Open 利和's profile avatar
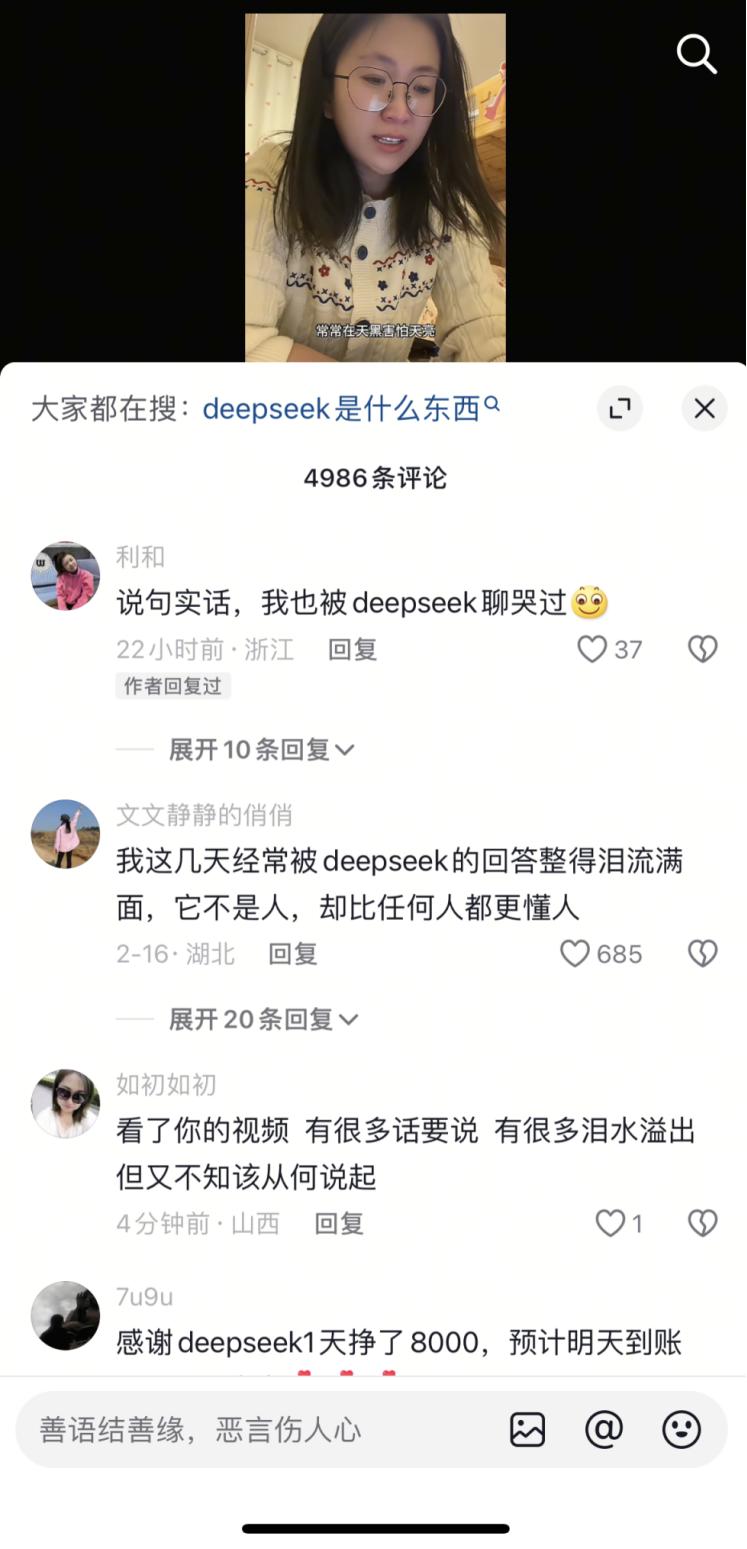Screen dimensions: 747x1549 coord(65,575)
